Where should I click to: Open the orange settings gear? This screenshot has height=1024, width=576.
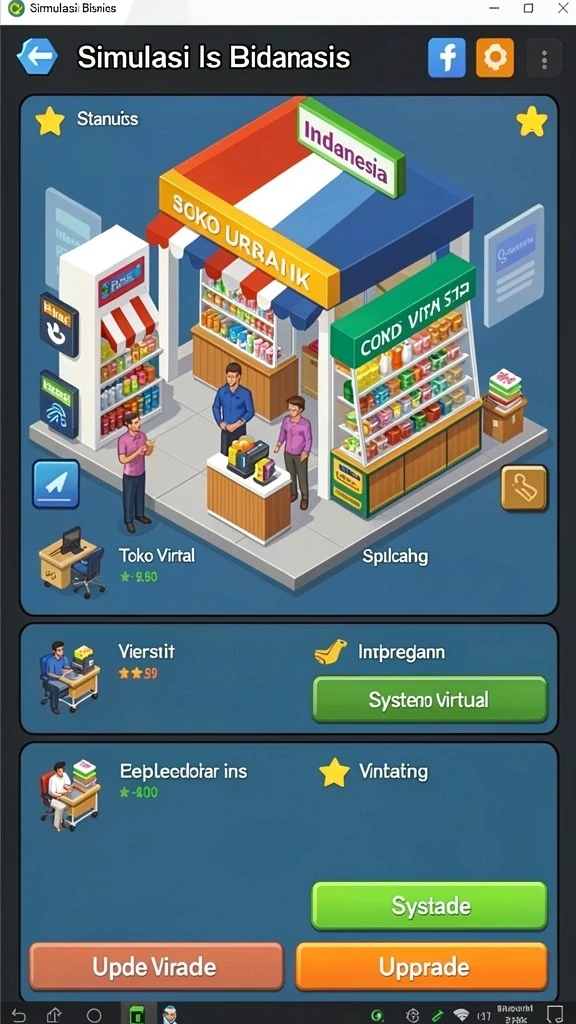pyautogui.click(x=494, y=58)
